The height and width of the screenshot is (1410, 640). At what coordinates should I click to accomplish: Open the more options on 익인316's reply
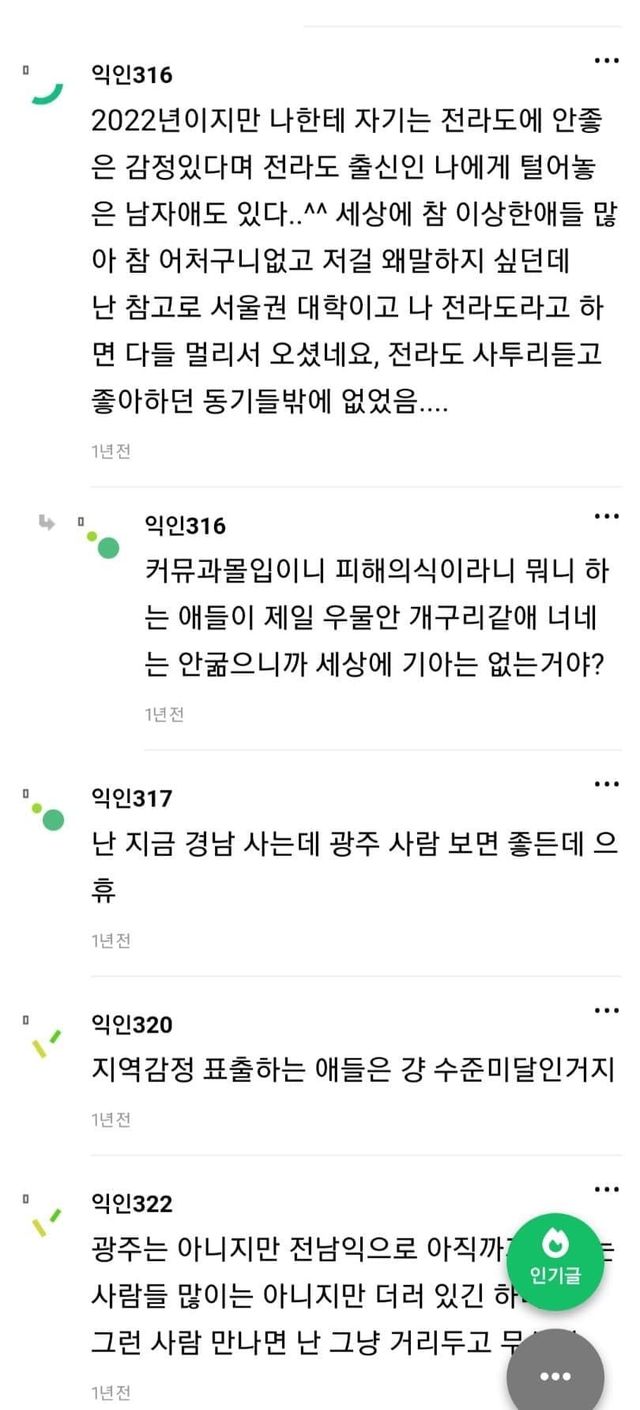coord(606,517)
